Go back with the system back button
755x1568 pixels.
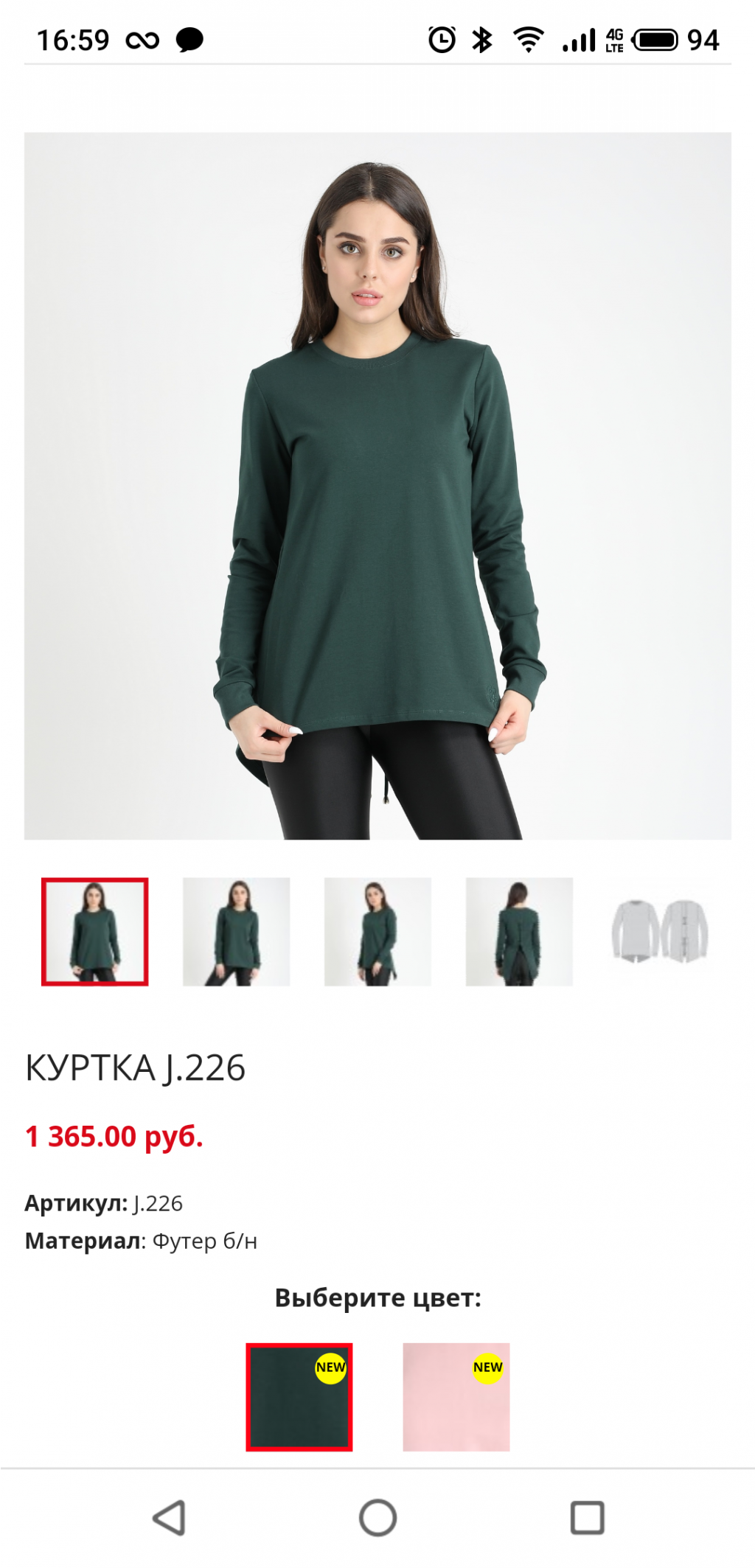170,1518
